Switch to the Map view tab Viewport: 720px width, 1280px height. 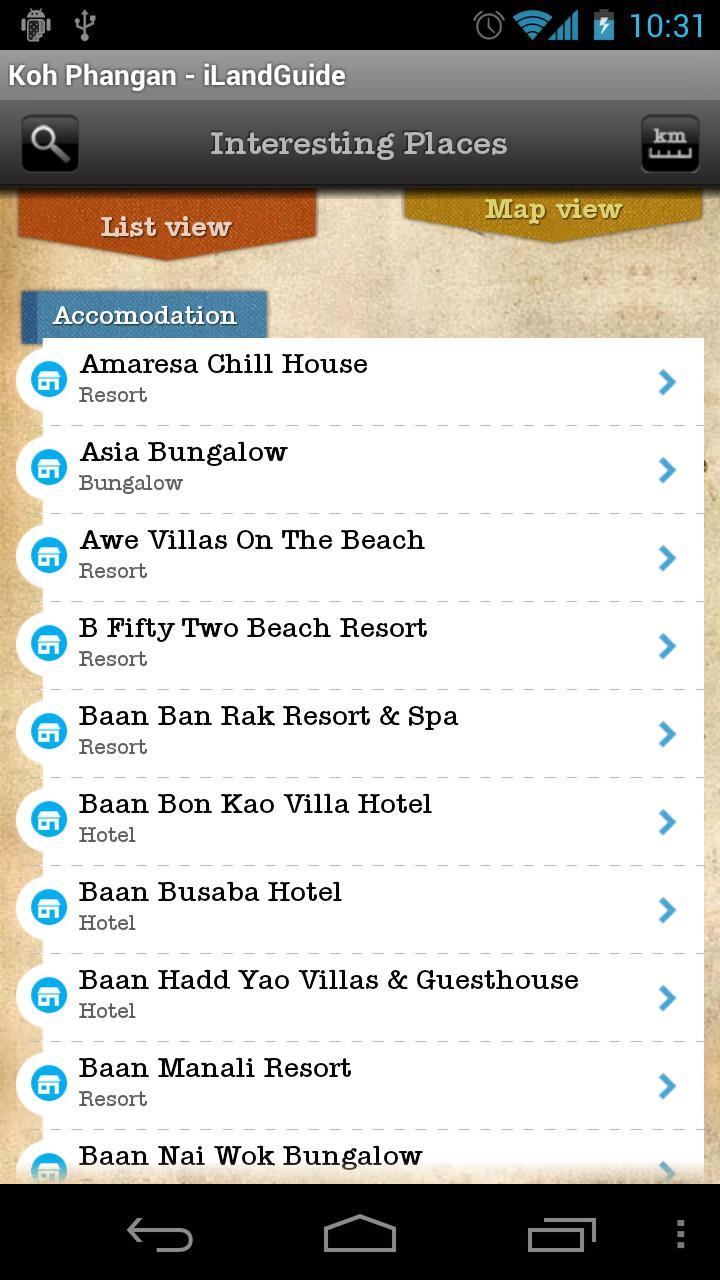pyautogui.click(x=553, y=211)
